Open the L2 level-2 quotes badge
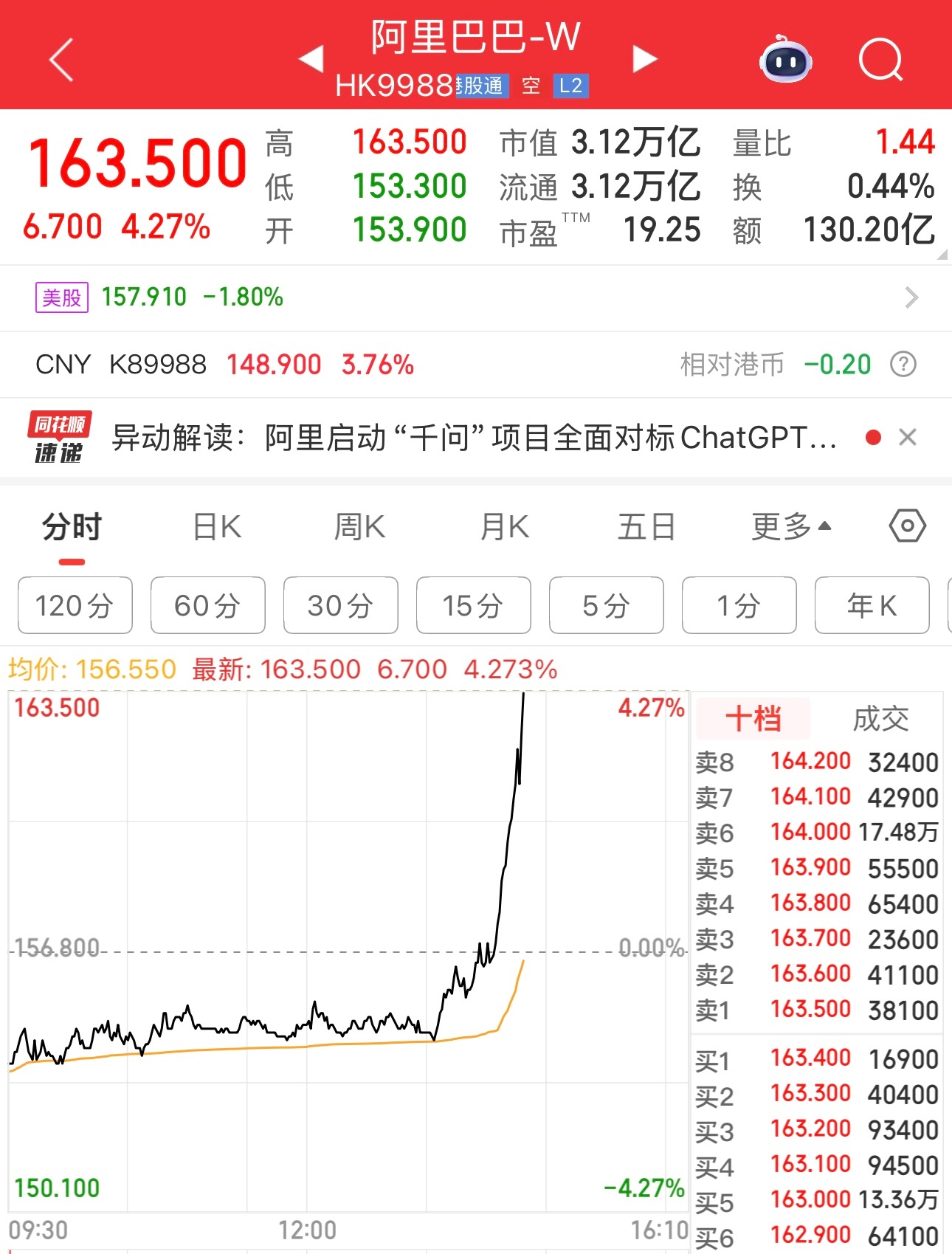952x1254 pixels. point(569,86)
